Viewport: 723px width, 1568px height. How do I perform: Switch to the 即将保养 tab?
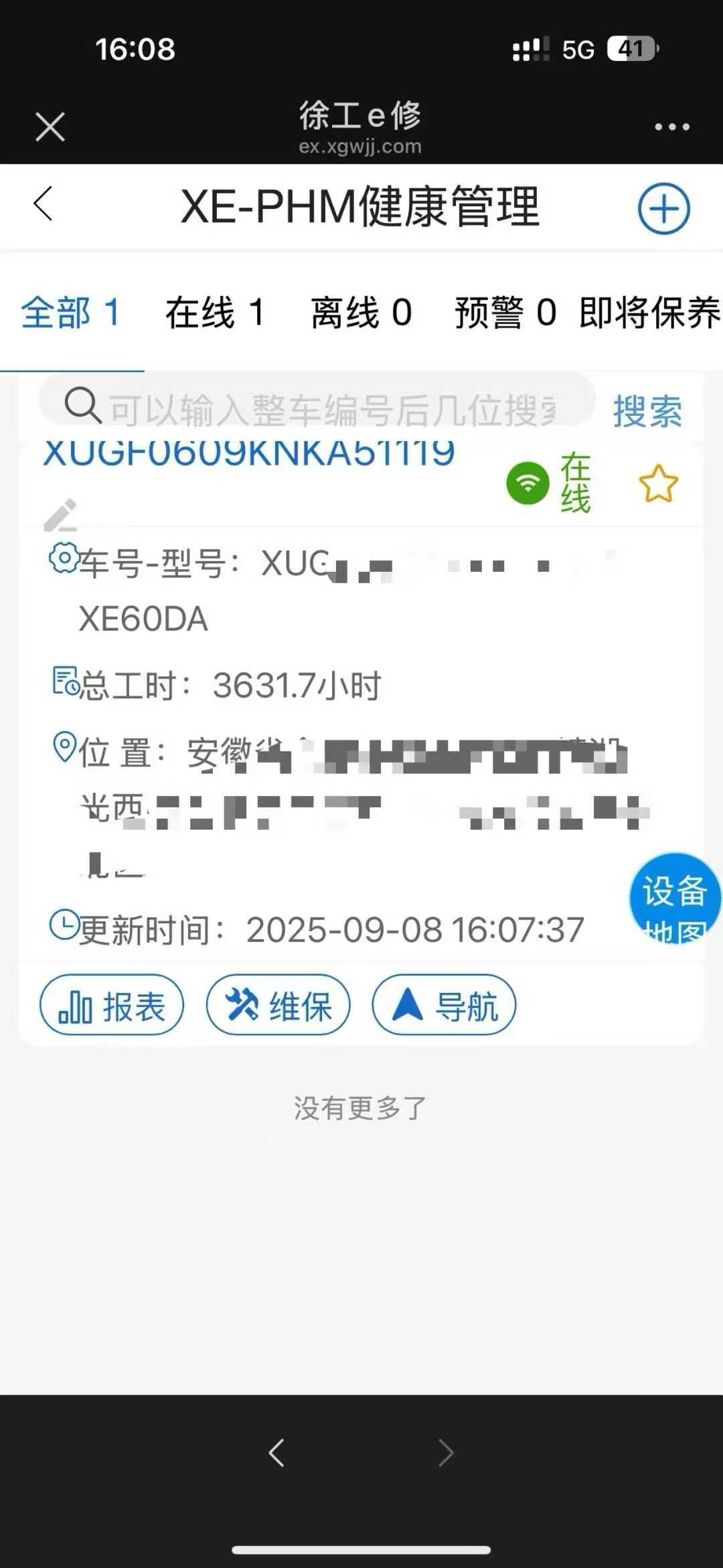[649, 313]
